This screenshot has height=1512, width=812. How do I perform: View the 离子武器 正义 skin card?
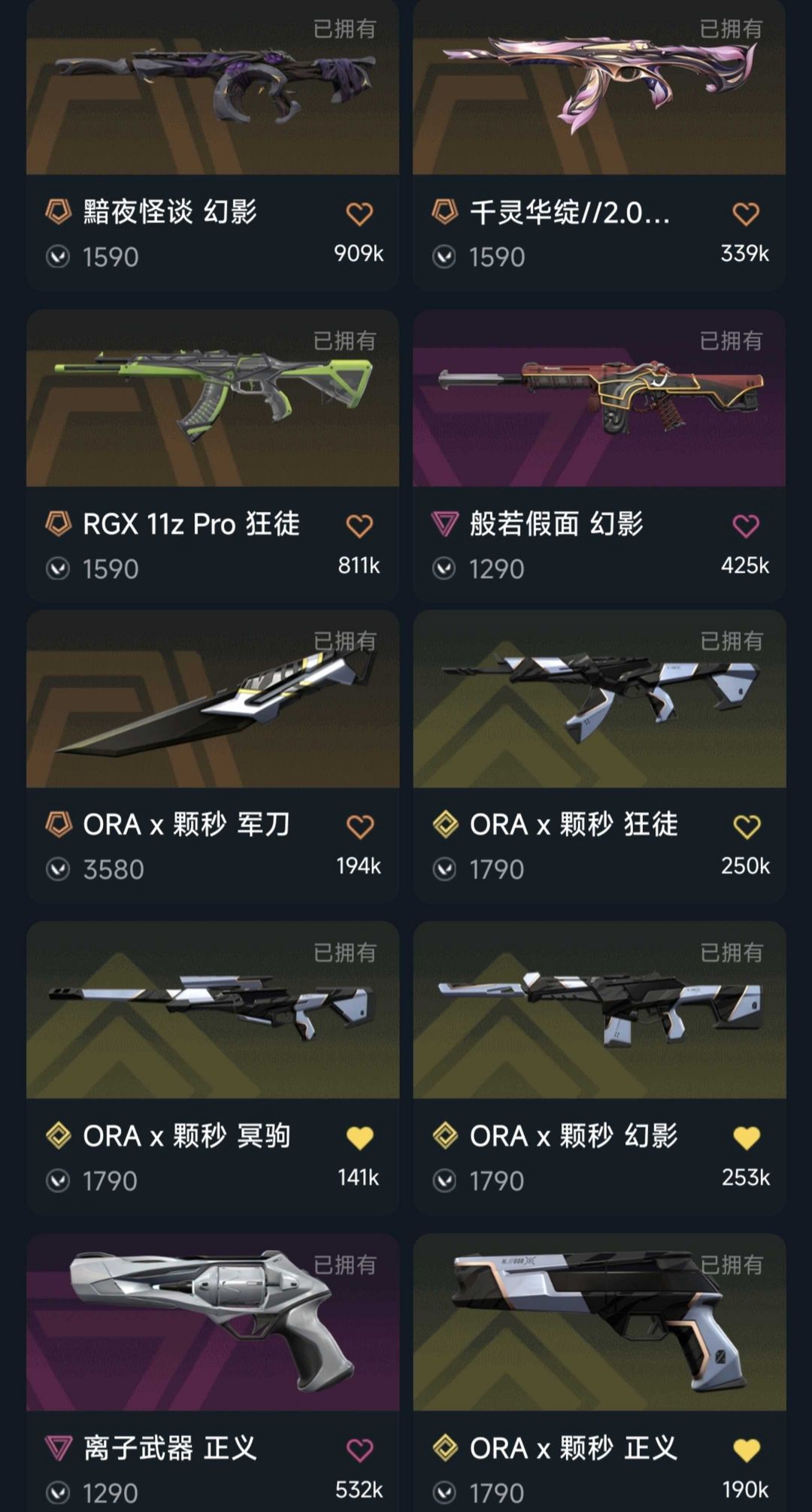tap(212, 1323)
